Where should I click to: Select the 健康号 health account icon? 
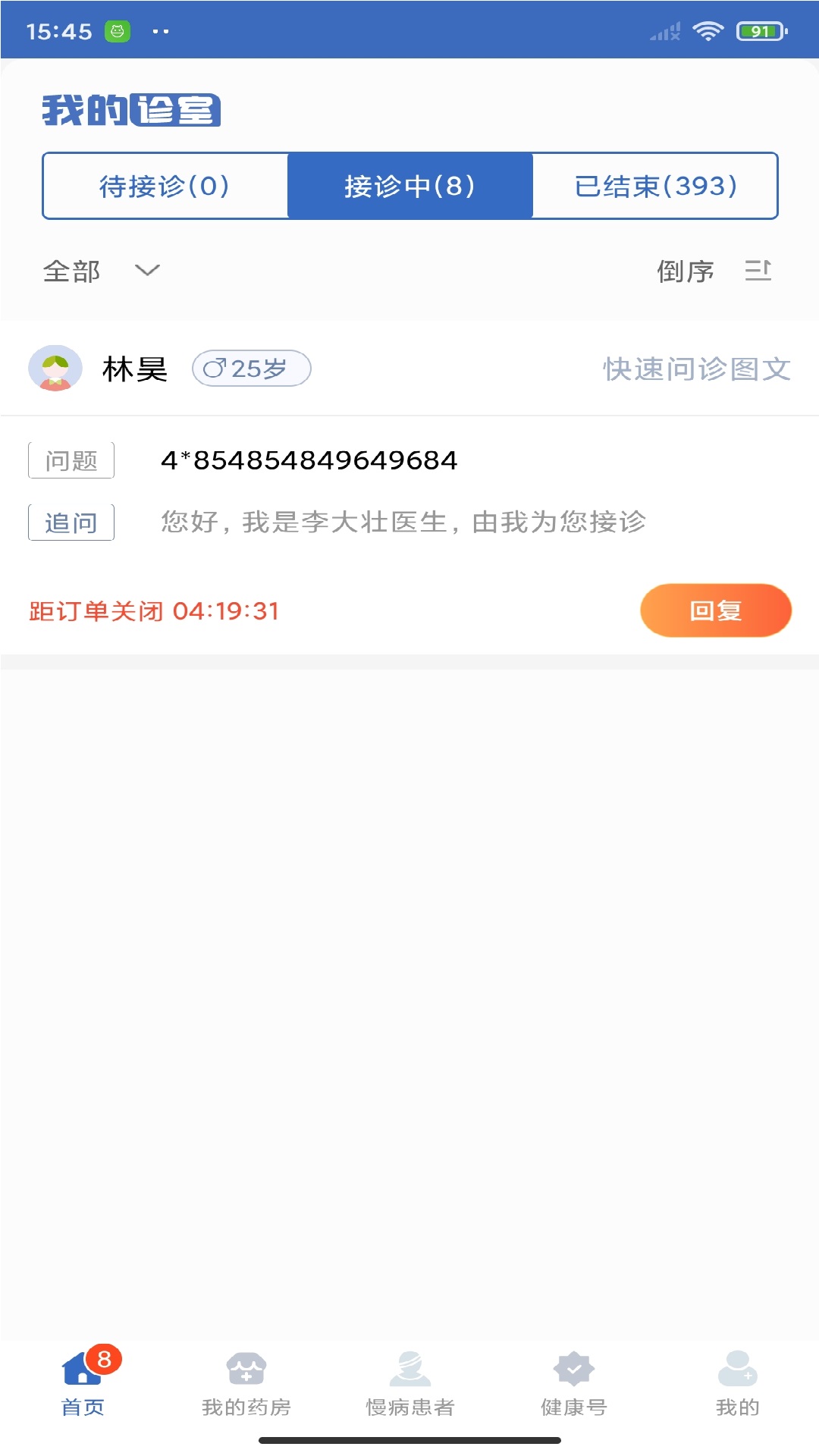pos(573,1370)
